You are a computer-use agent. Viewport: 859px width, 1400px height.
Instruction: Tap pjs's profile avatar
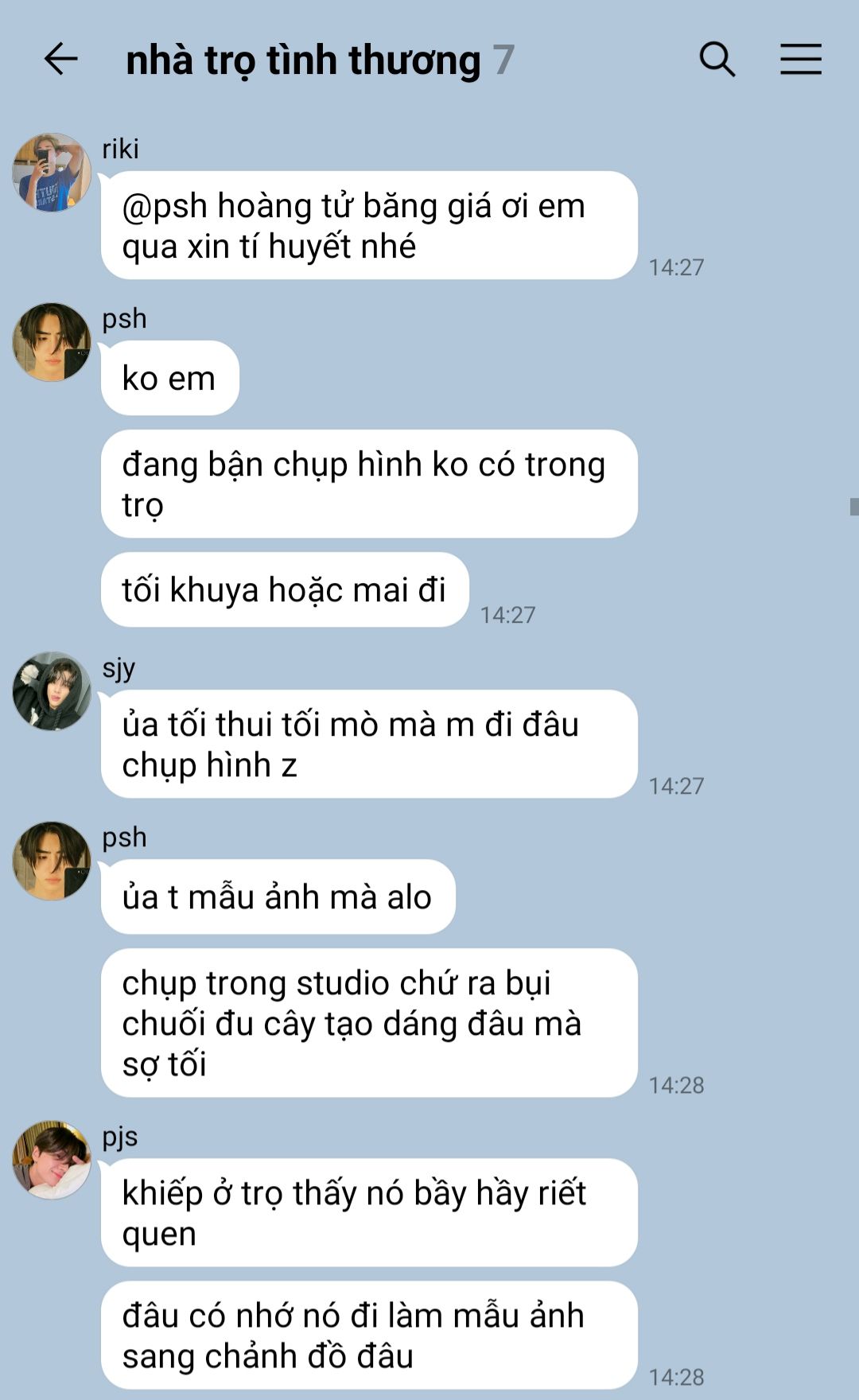click(52, 1160)
